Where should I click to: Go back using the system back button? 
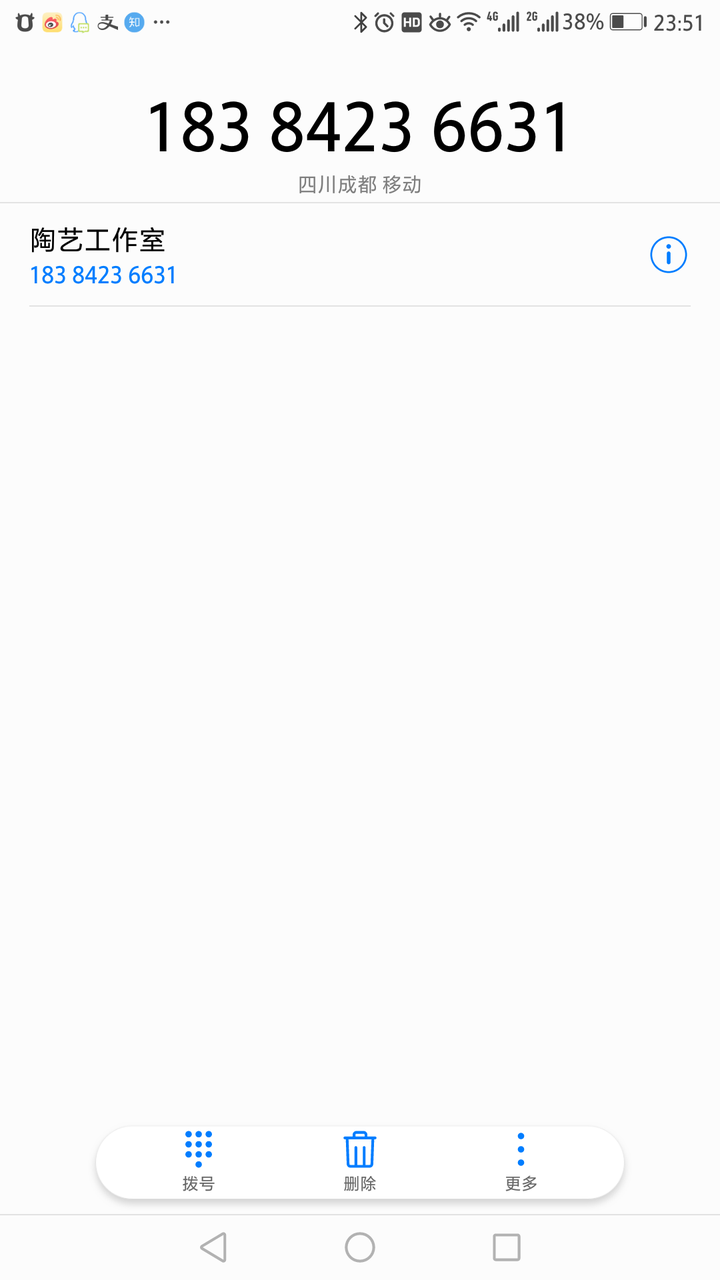click(x=213, y=1247)
